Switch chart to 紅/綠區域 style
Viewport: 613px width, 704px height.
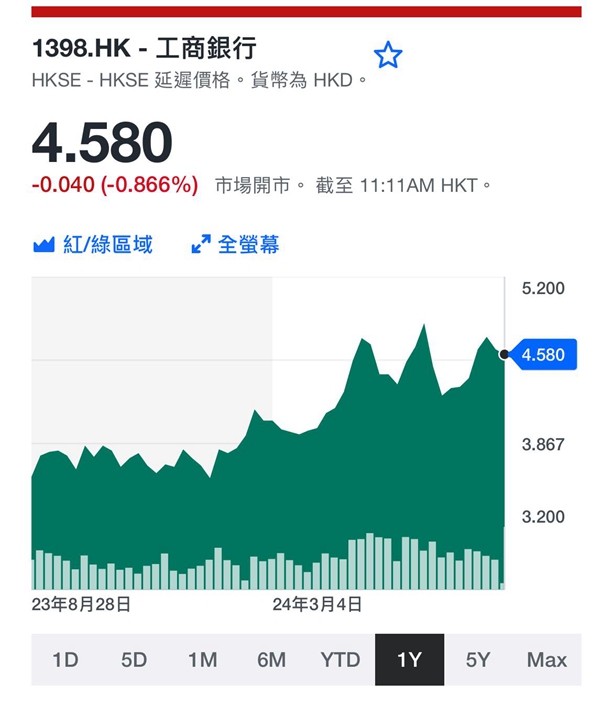point(93,245)
